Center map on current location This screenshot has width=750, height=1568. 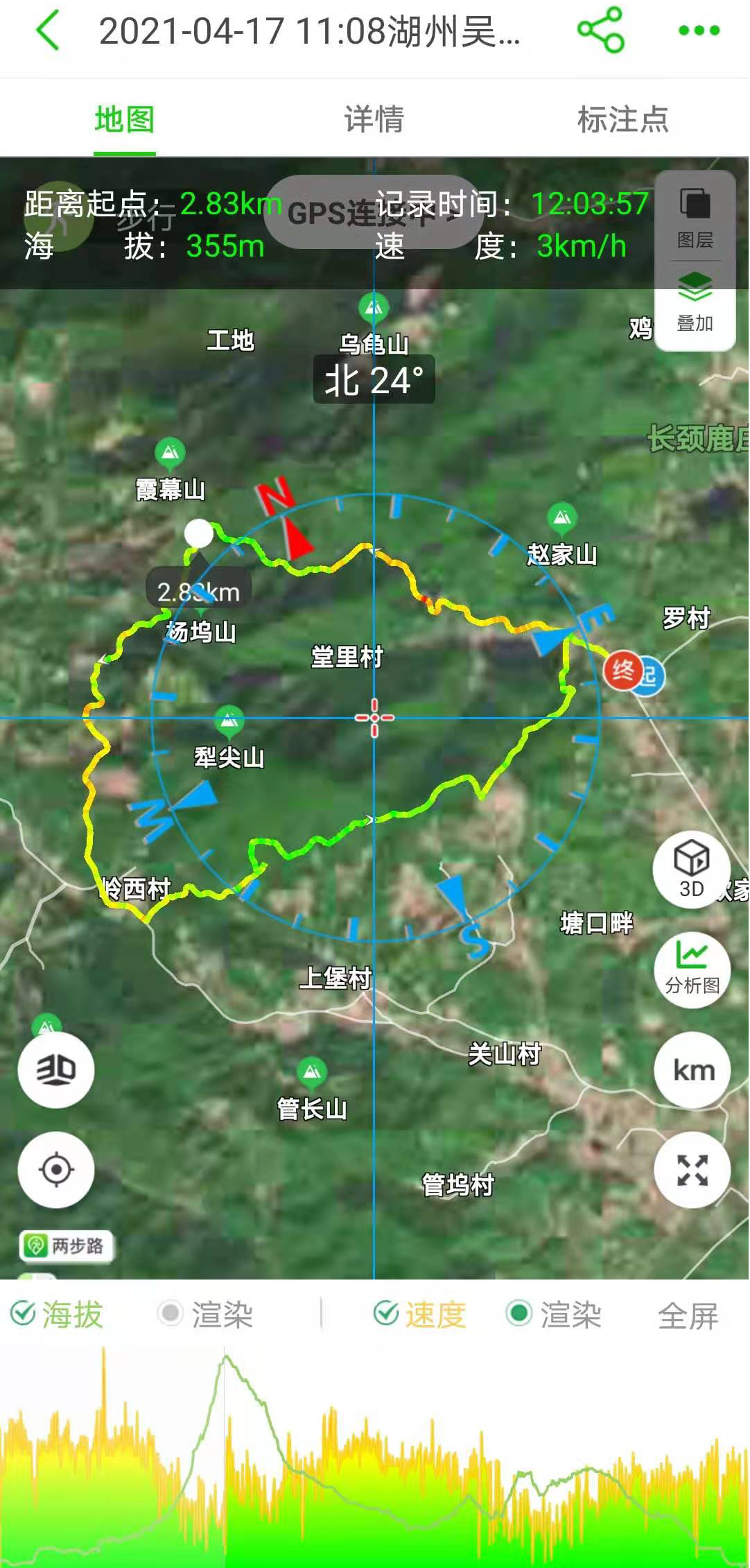click(56, 1170)
